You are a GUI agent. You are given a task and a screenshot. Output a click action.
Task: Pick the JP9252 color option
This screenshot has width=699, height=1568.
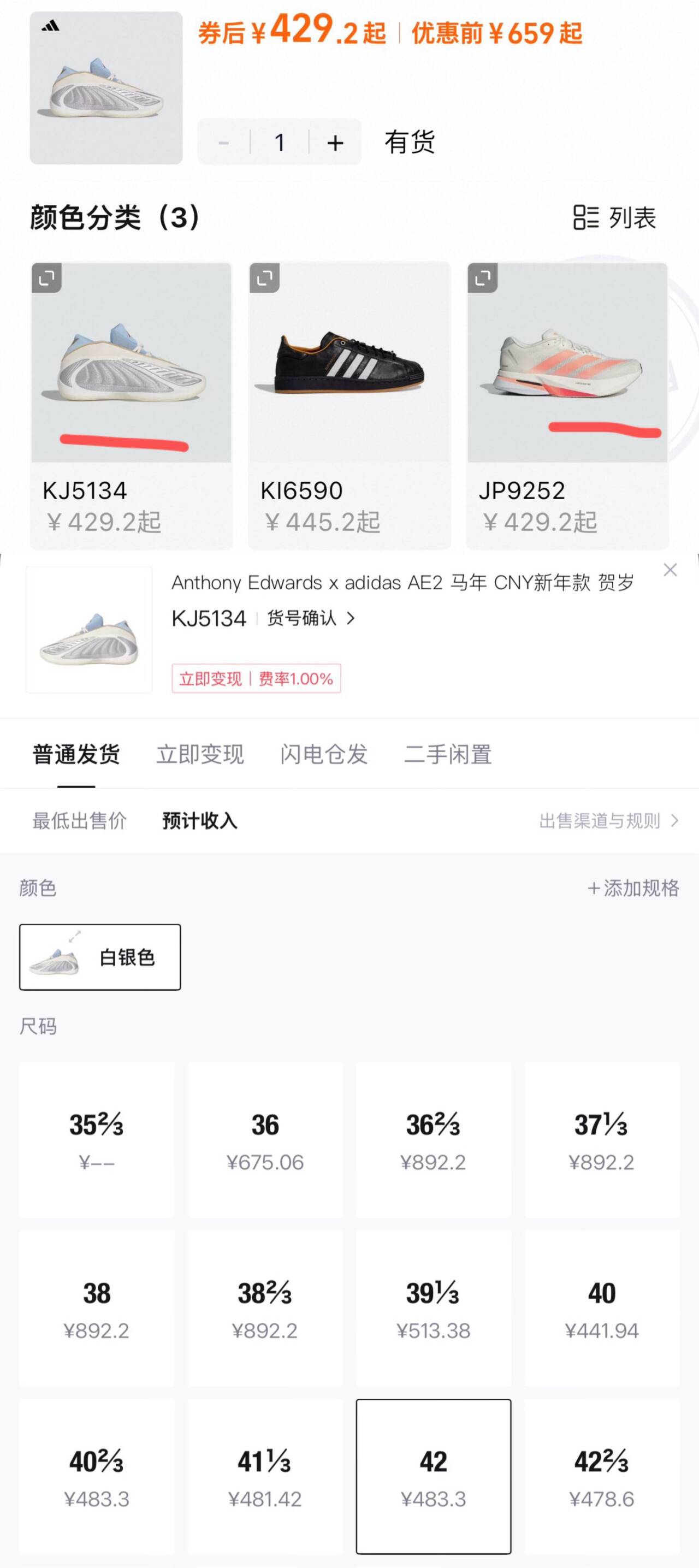[x=567, y=405]
